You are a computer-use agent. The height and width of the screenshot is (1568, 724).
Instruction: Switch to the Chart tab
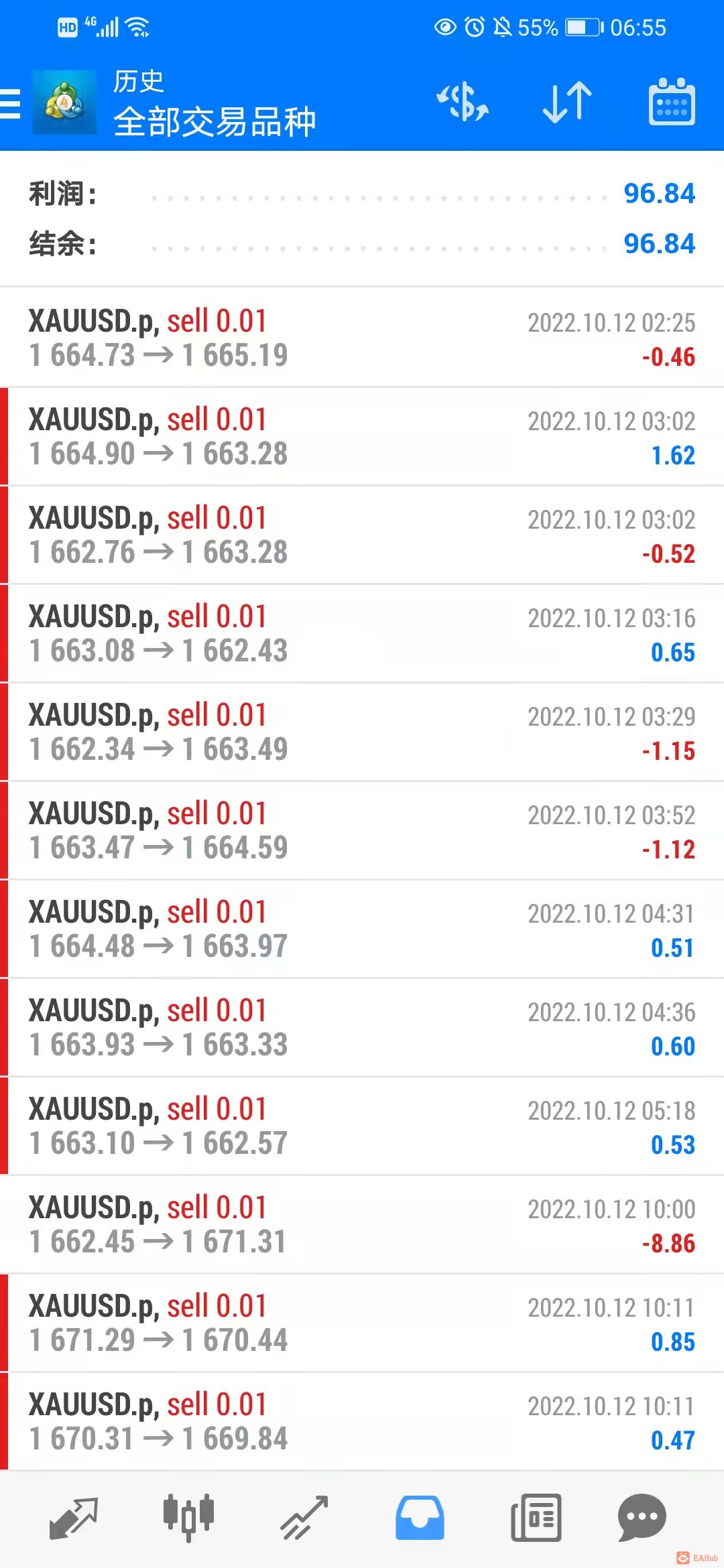(188, 1518)
